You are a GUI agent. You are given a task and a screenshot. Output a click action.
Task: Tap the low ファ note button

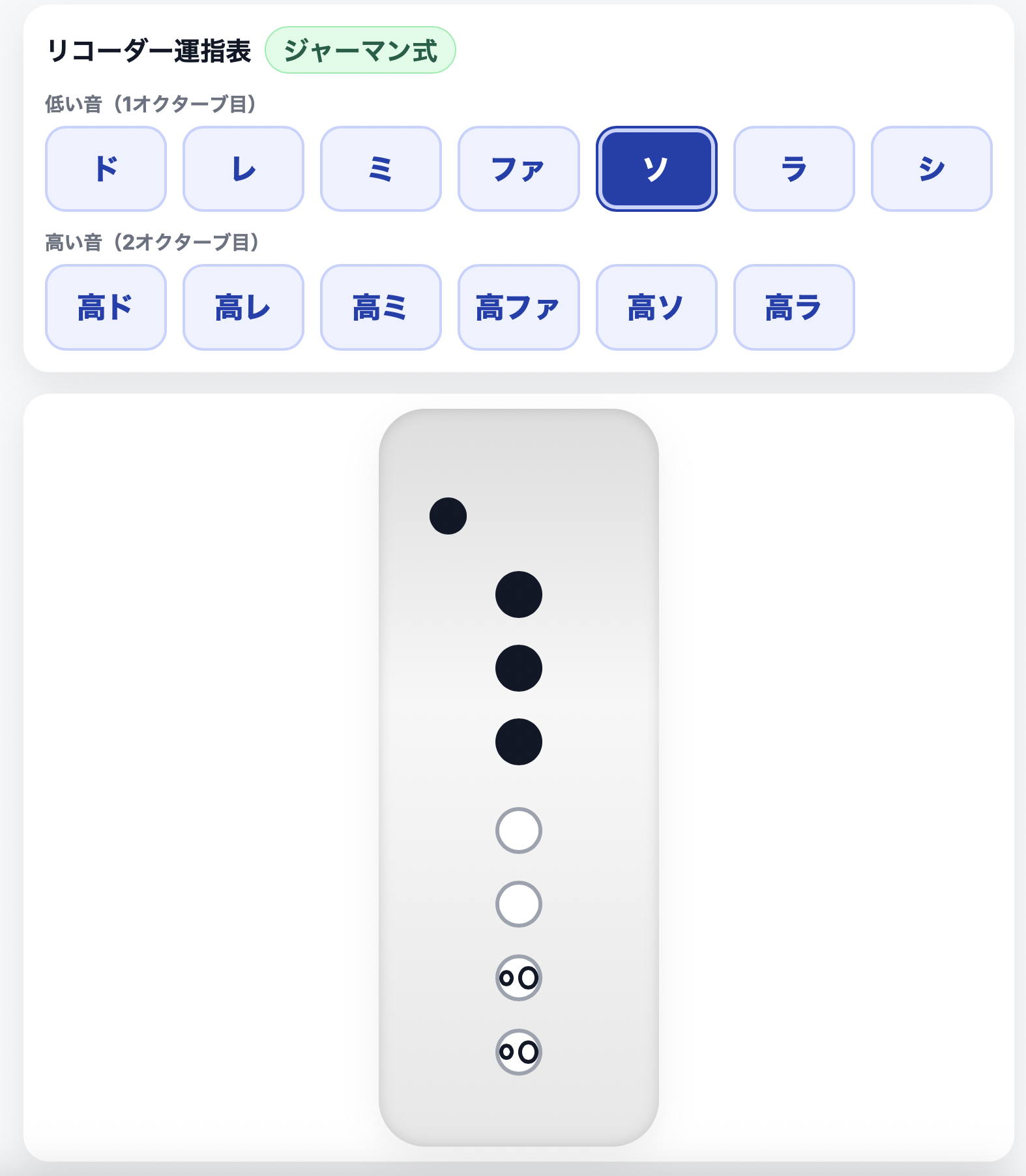point(518,169)
